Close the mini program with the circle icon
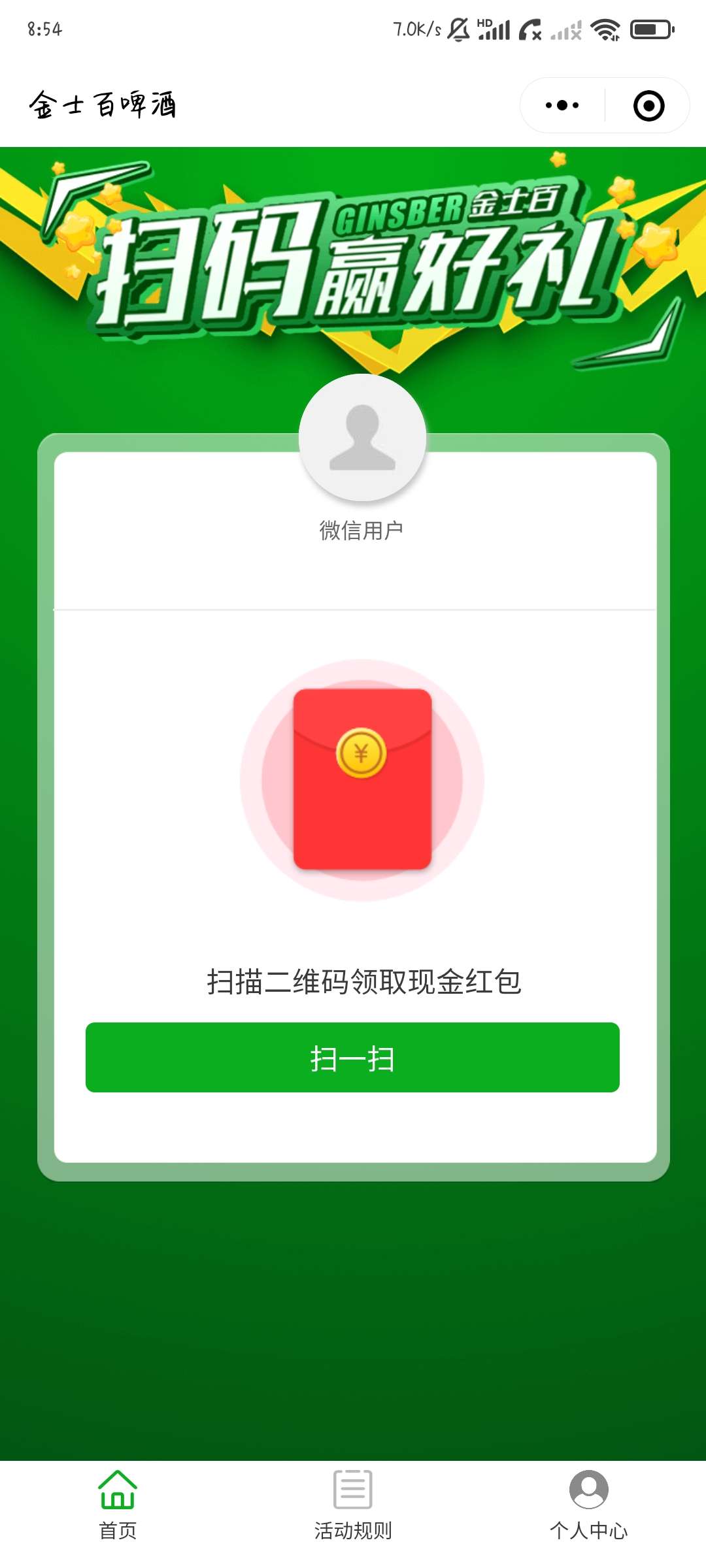 (x=648, y=105)
